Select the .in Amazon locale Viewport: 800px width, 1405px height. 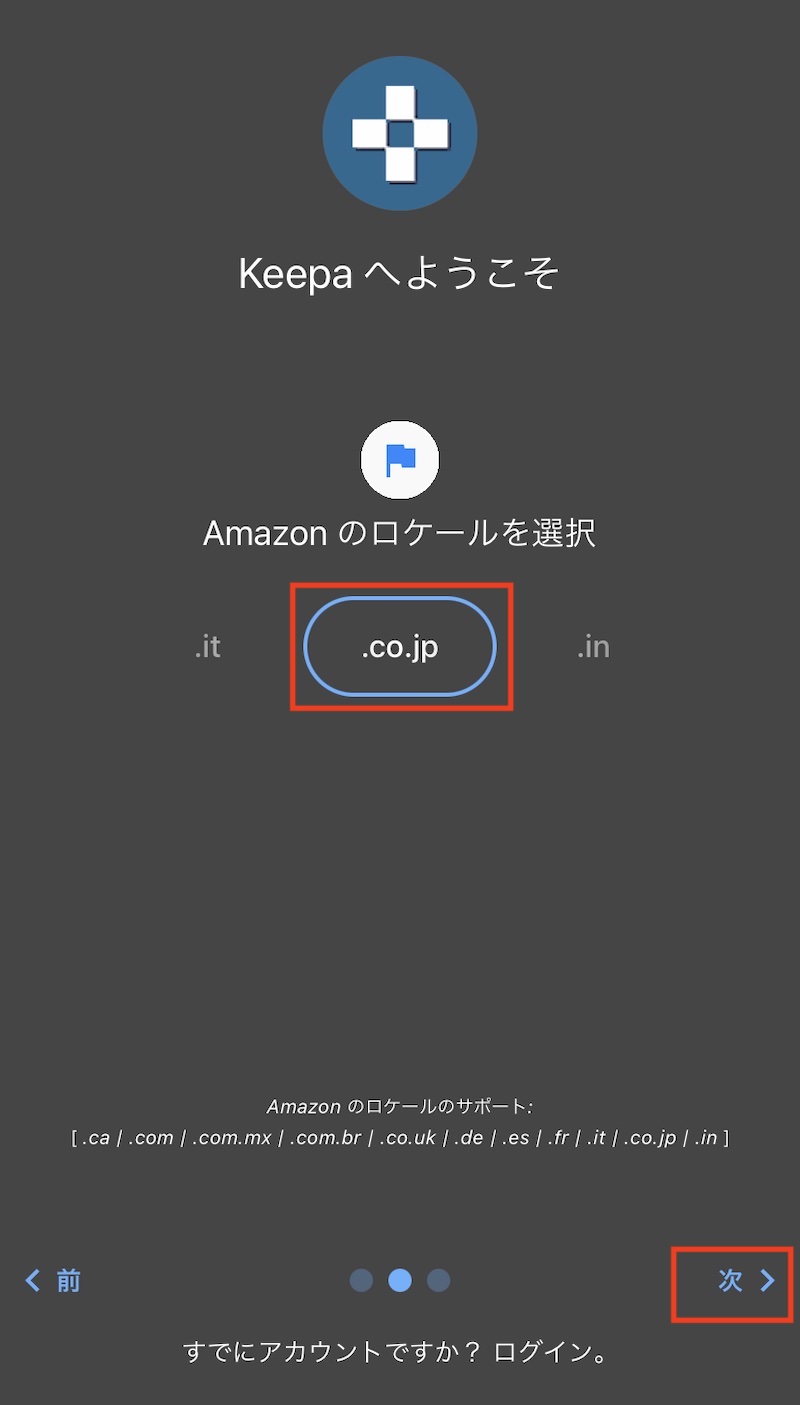[x=593, y=646]
